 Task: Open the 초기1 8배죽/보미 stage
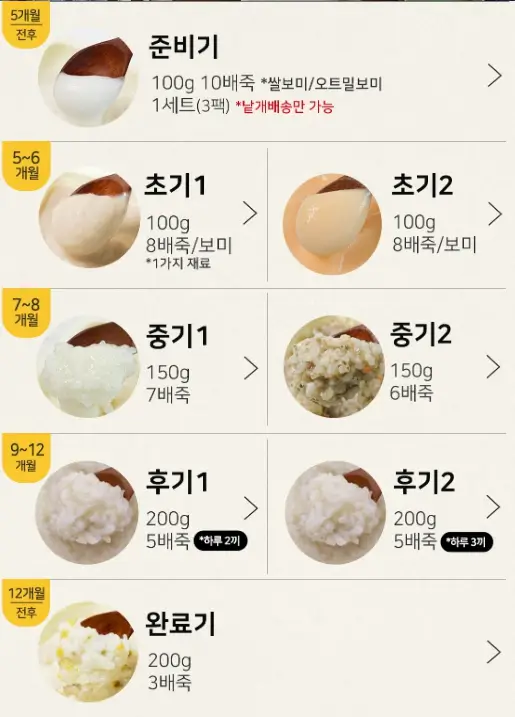click(134, 215)
